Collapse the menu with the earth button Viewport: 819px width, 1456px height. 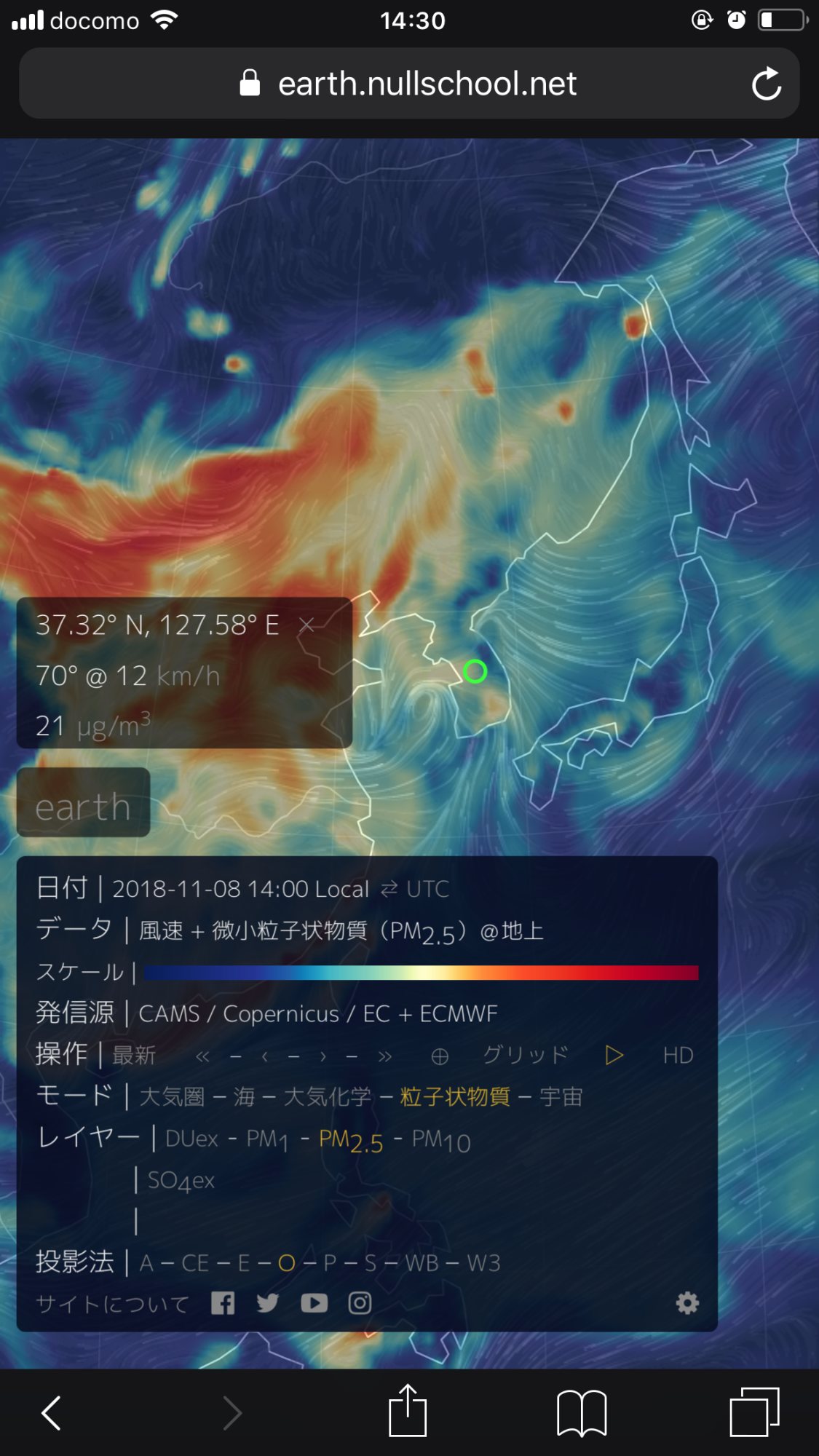[x=83, y=805]
